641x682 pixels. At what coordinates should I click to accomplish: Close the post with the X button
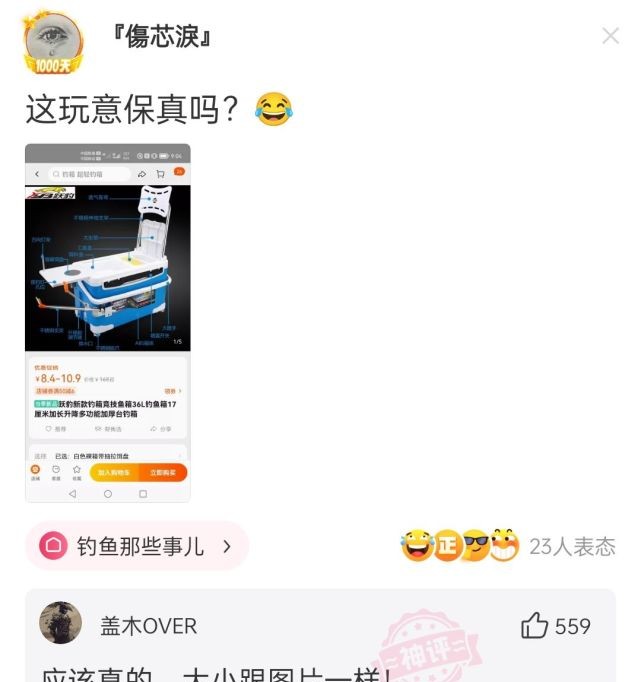coord(610,37)
